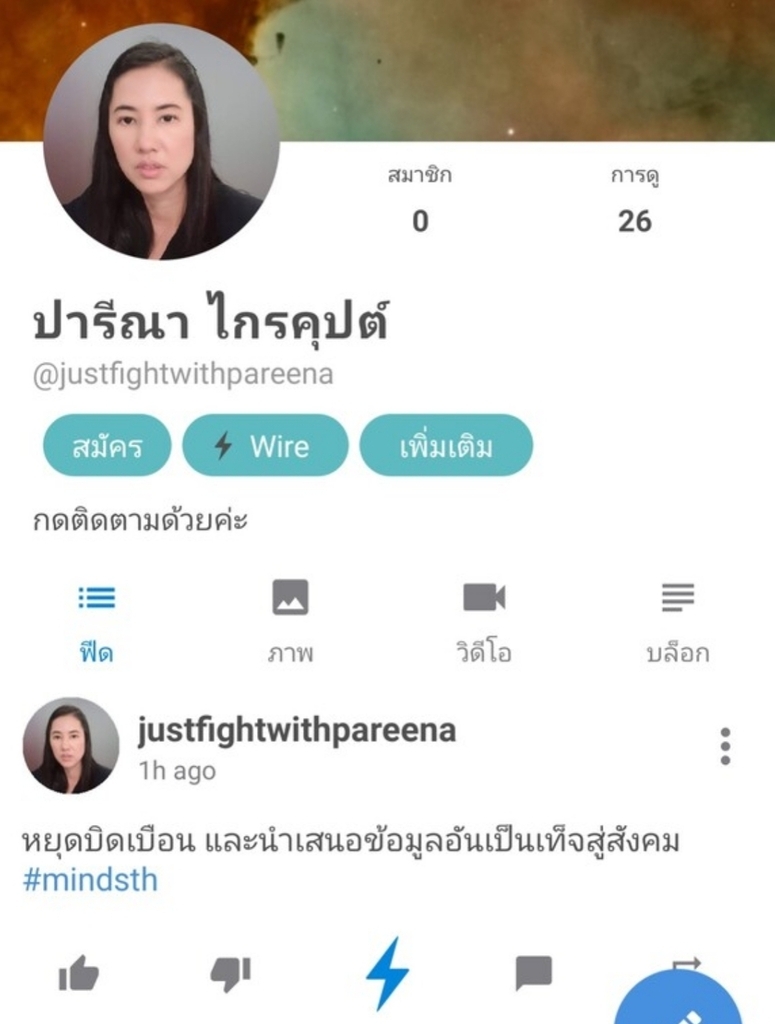
Task: Switch to the บล็อก blogs tab
Action: coord(678,622)
